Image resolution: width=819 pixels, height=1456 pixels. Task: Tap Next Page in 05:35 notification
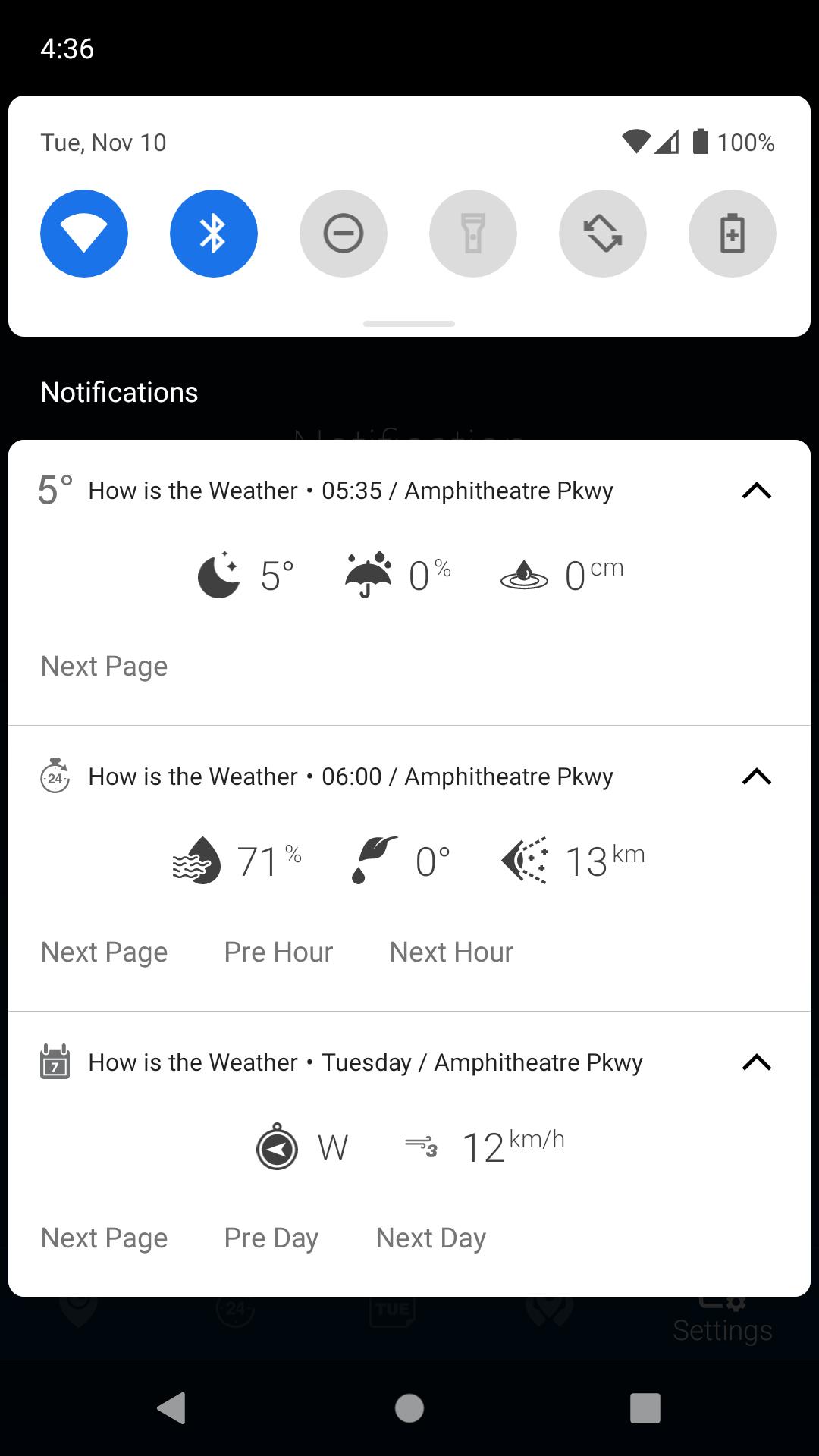tap(105, 667)
